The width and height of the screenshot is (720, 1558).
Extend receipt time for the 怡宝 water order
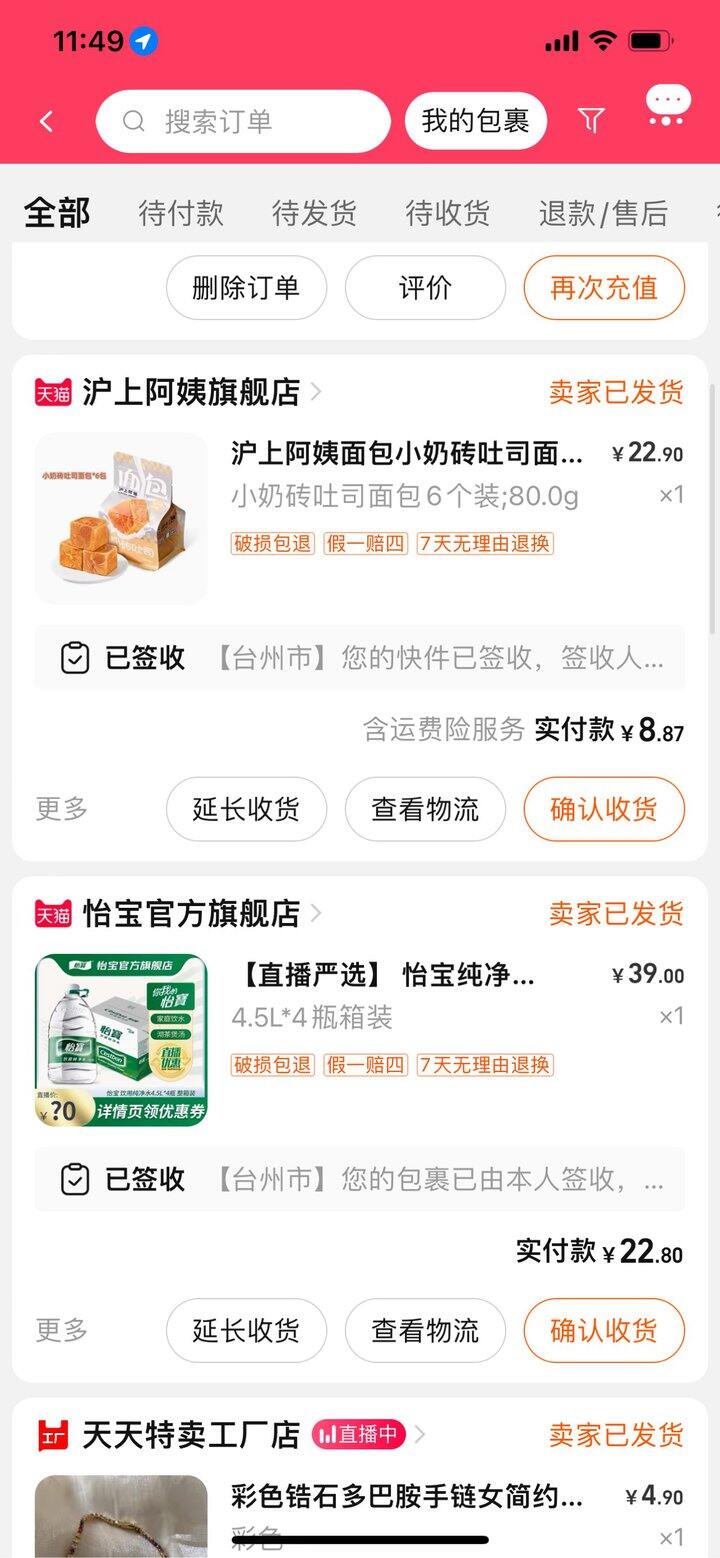(246, 1330)
